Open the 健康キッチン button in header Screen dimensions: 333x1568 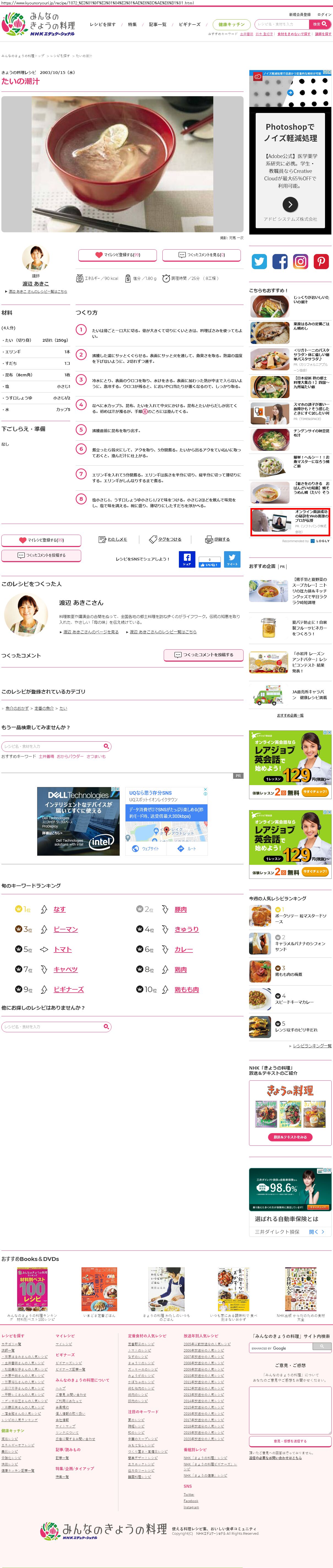231,24
